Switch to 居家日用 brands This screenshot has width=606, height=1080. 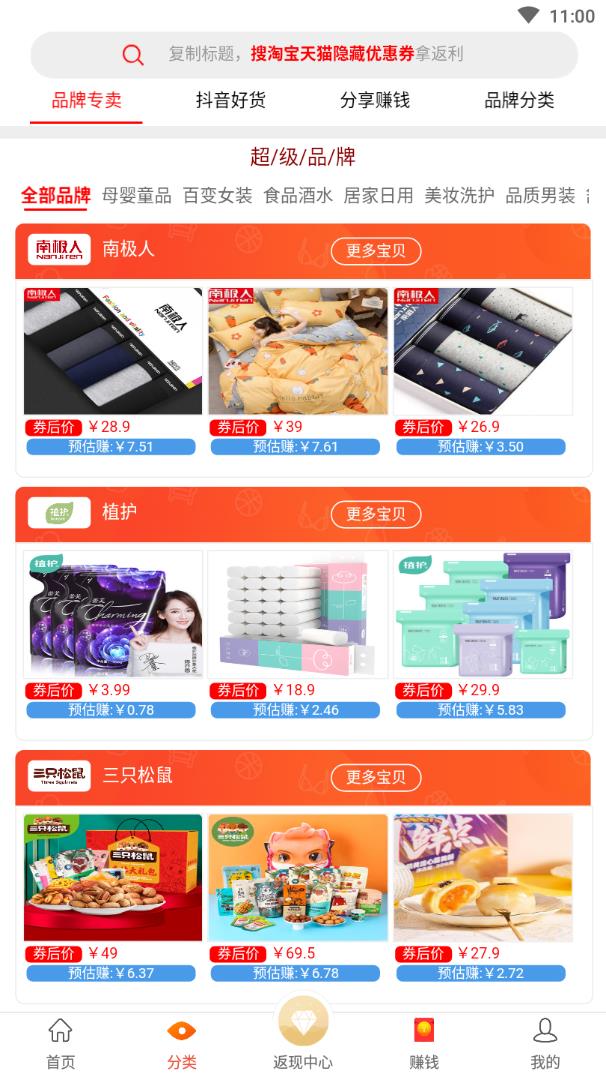click(378, 196)
